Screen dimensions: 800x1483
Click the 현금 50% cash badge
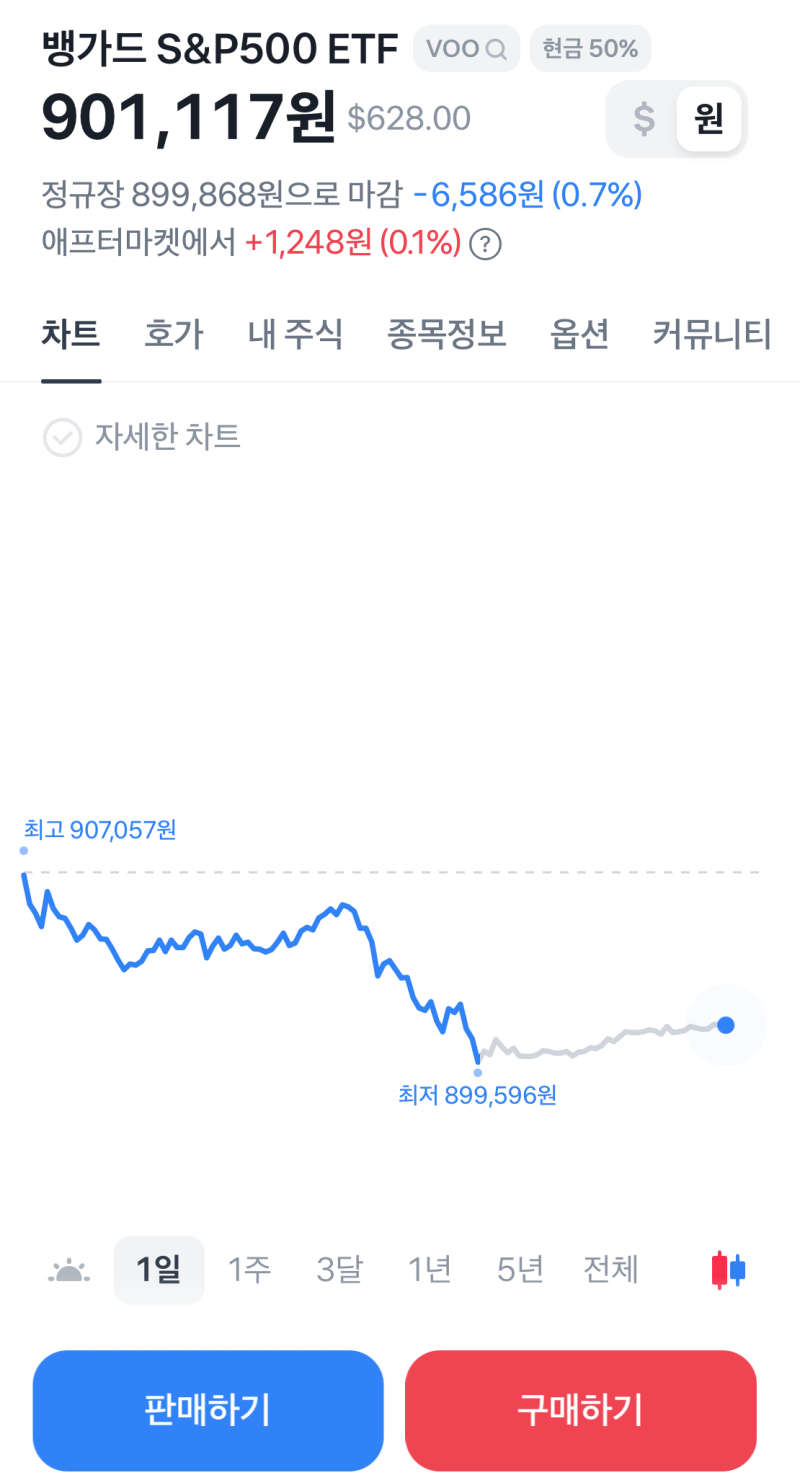(590, 47)
